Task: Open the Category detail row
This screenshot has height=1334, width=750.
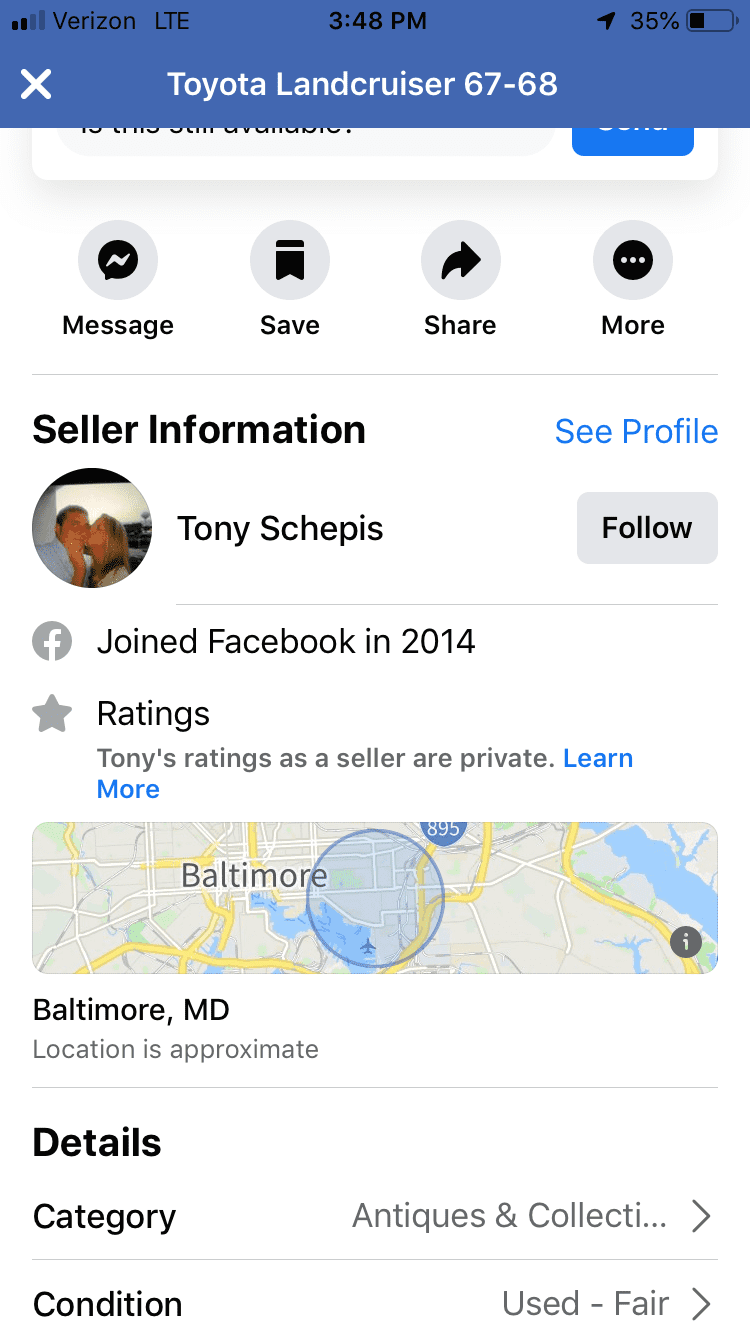Action: coord(375,1216)
